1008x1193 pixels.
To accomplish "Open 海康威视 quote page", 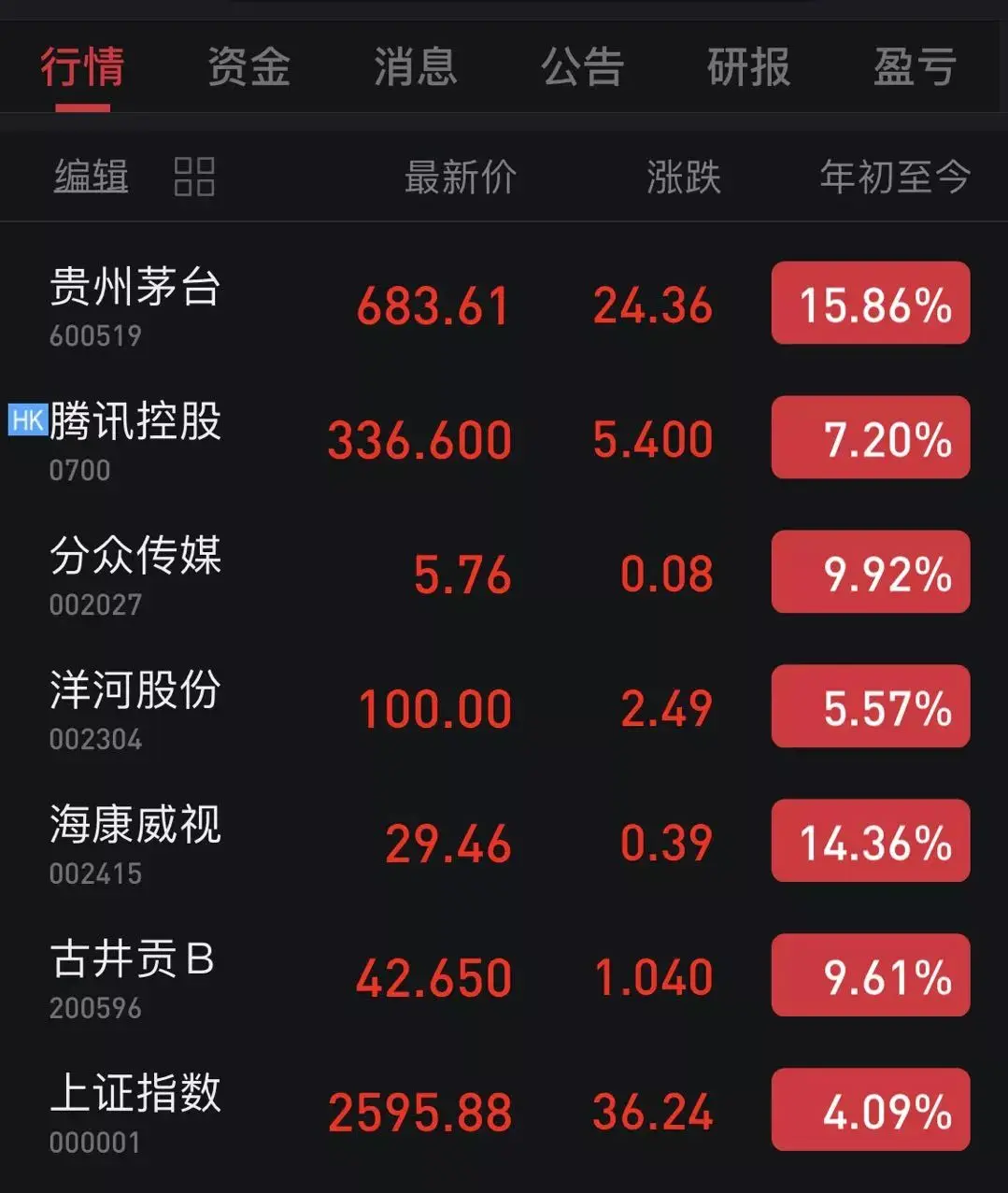I will [135, 841].
